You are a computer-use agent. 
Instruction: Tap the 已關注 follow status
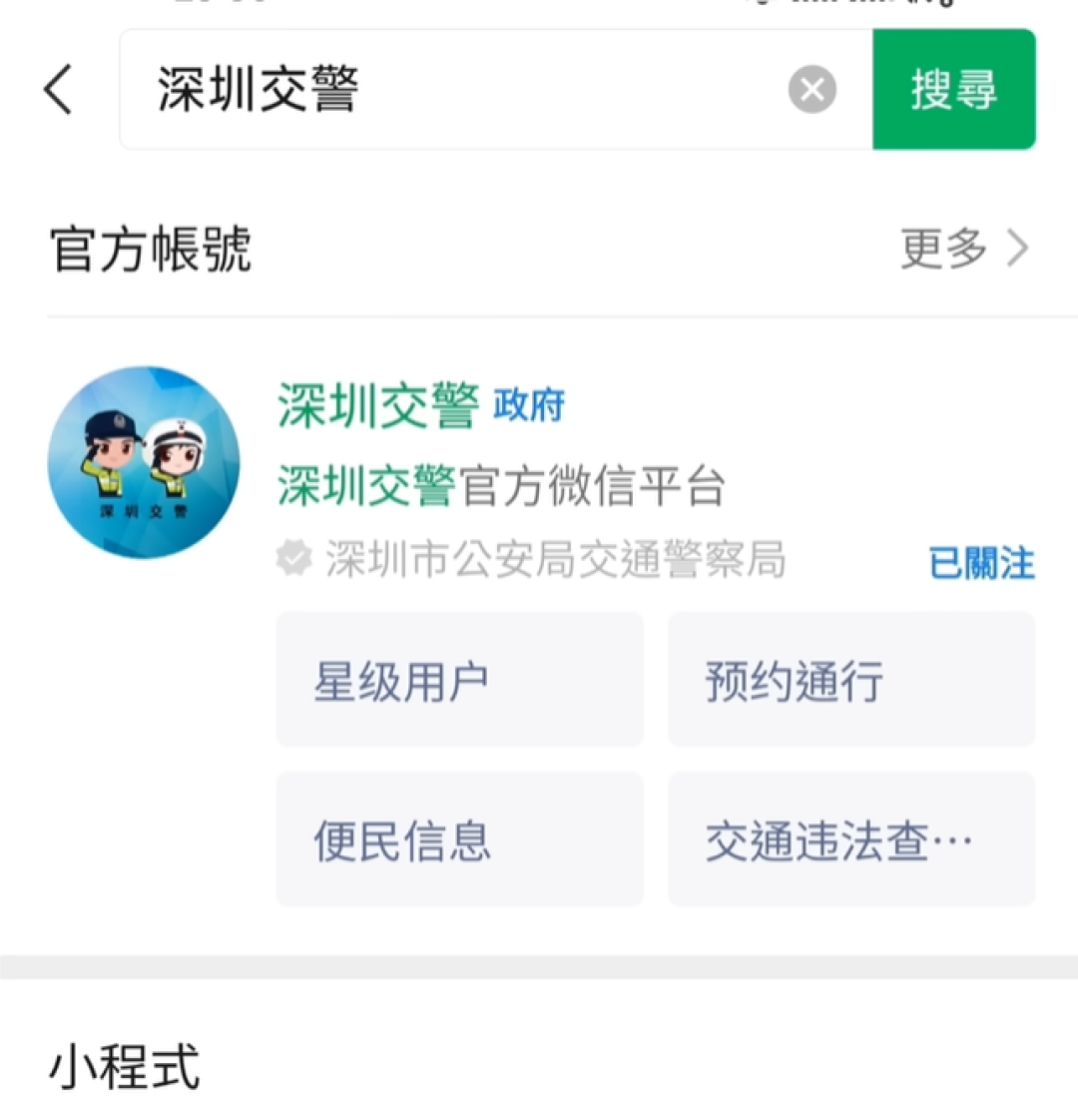pyautogui.click(x=980, y=563)
